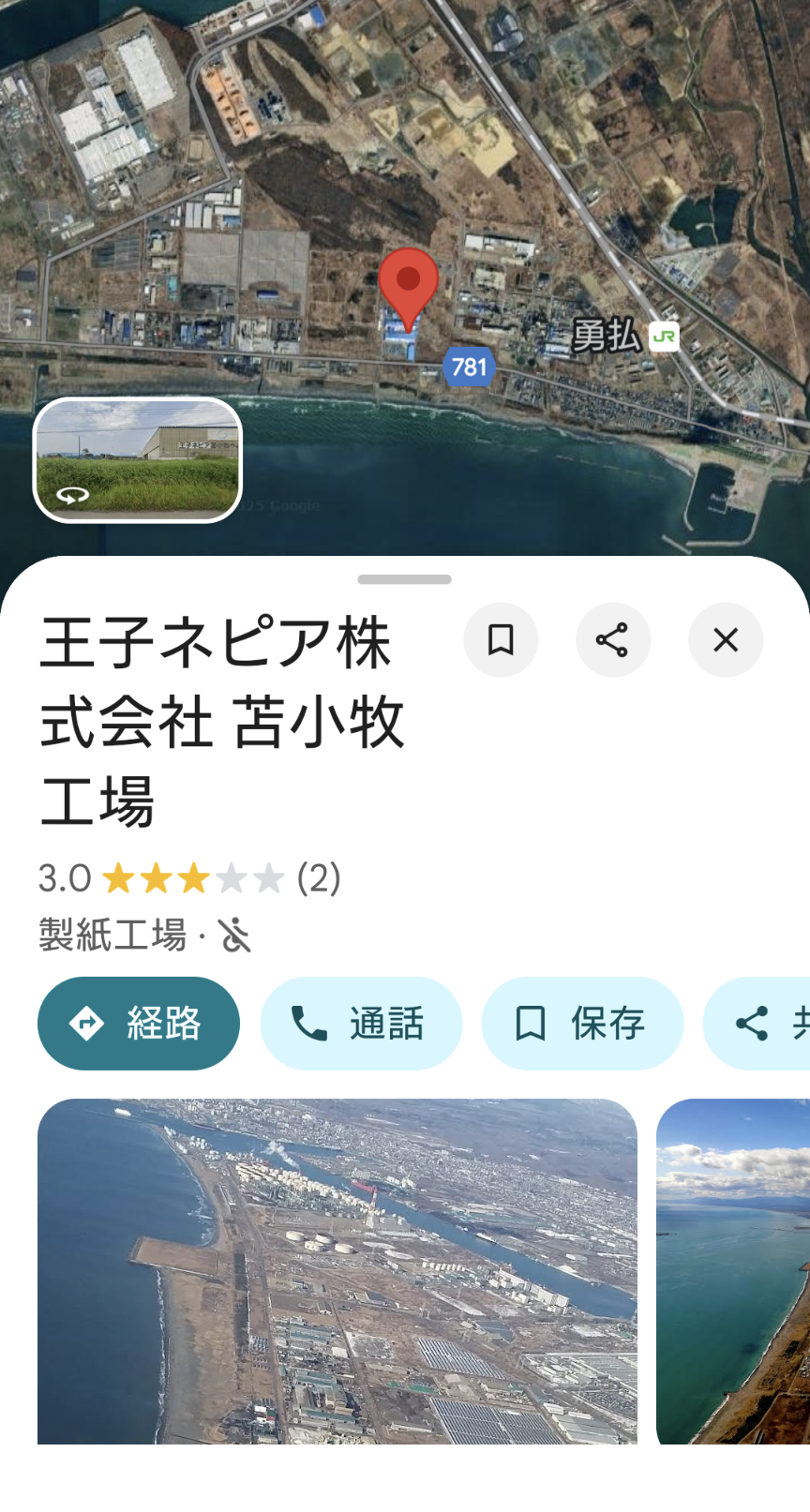This screenshot has width=810, height=1512.
Task: Close the place details sheet
Action: (x=726, y=640)
